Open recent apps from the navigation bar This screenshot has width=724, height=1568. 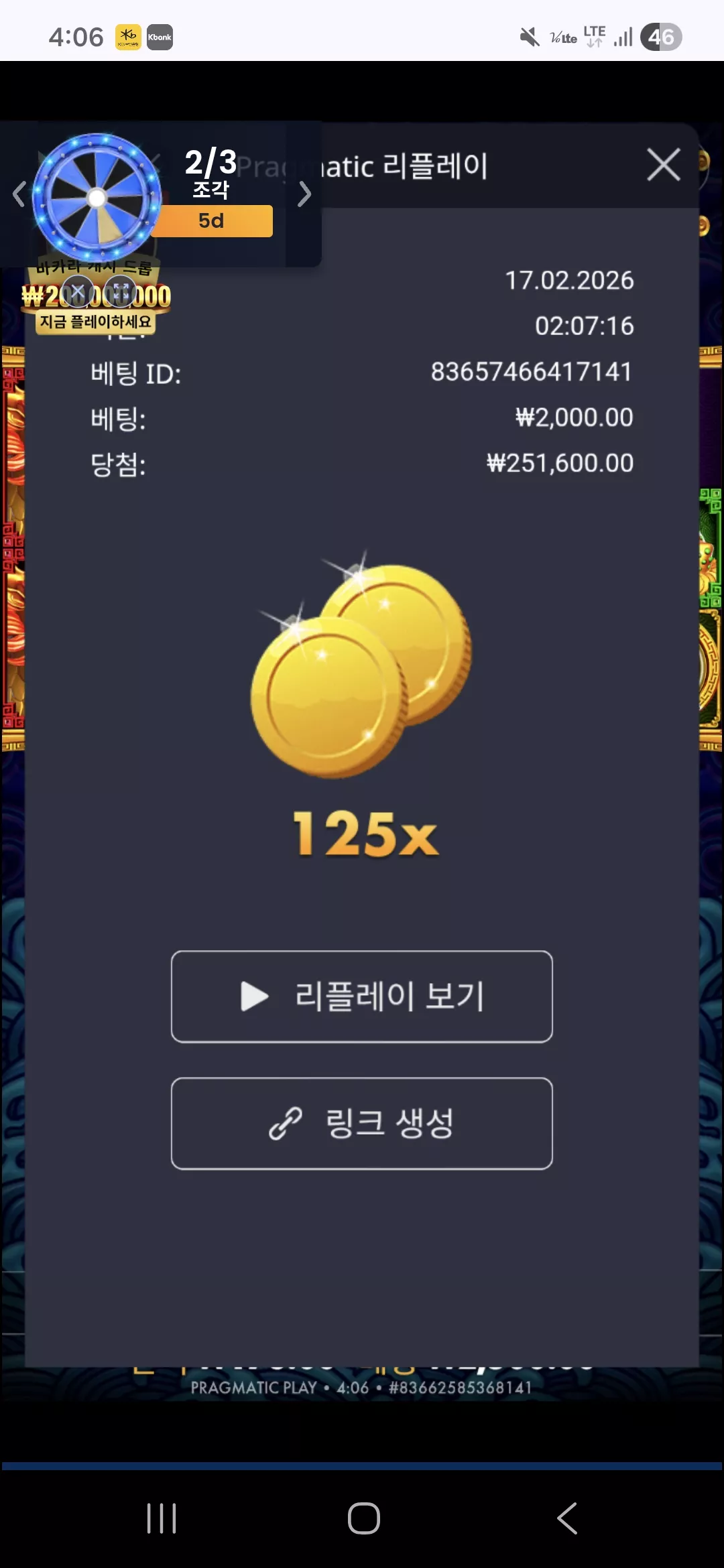point(162,1518)
